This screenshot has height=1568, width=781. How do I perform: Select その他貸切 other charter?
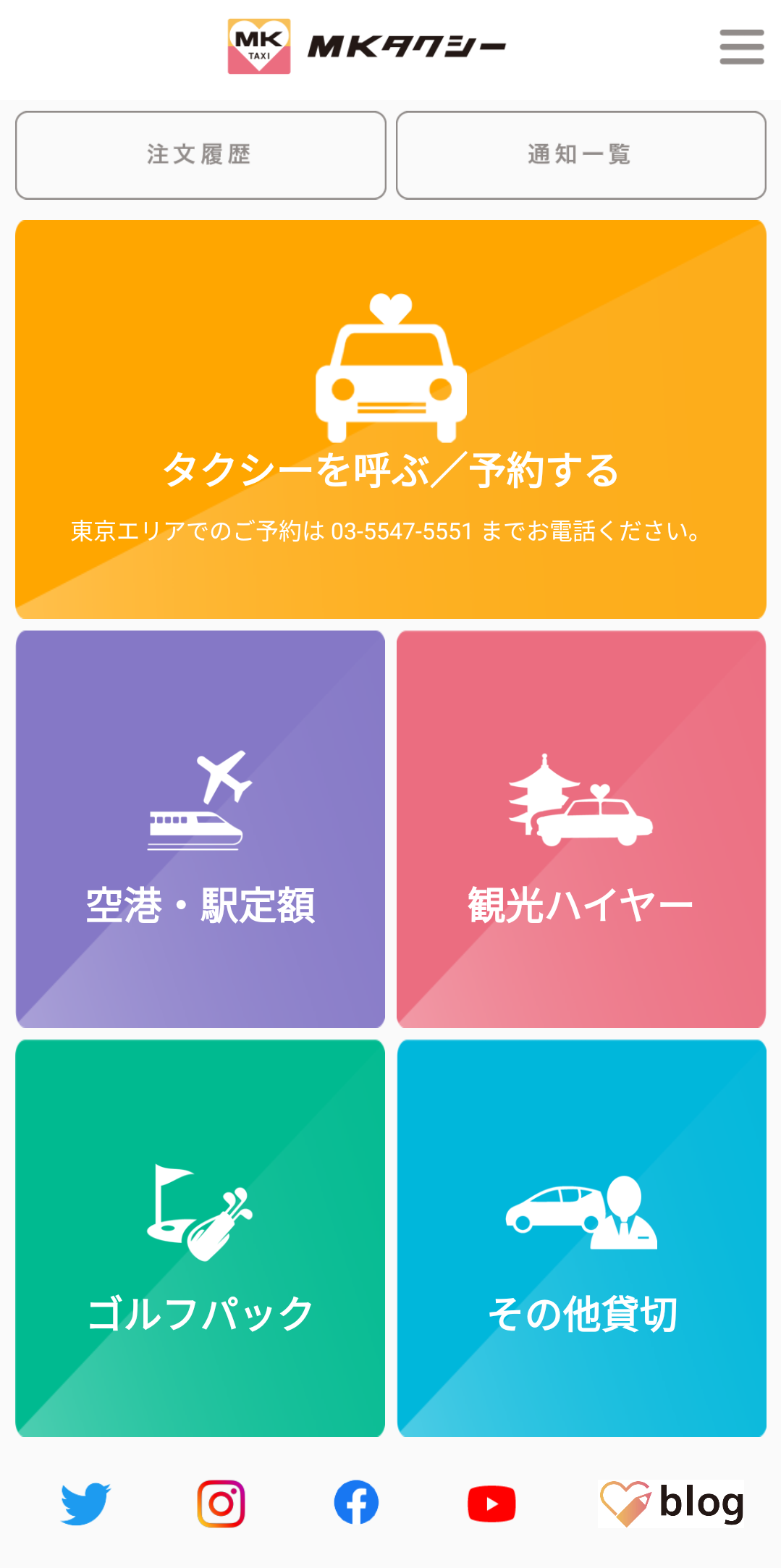(x=581, y=1238)
